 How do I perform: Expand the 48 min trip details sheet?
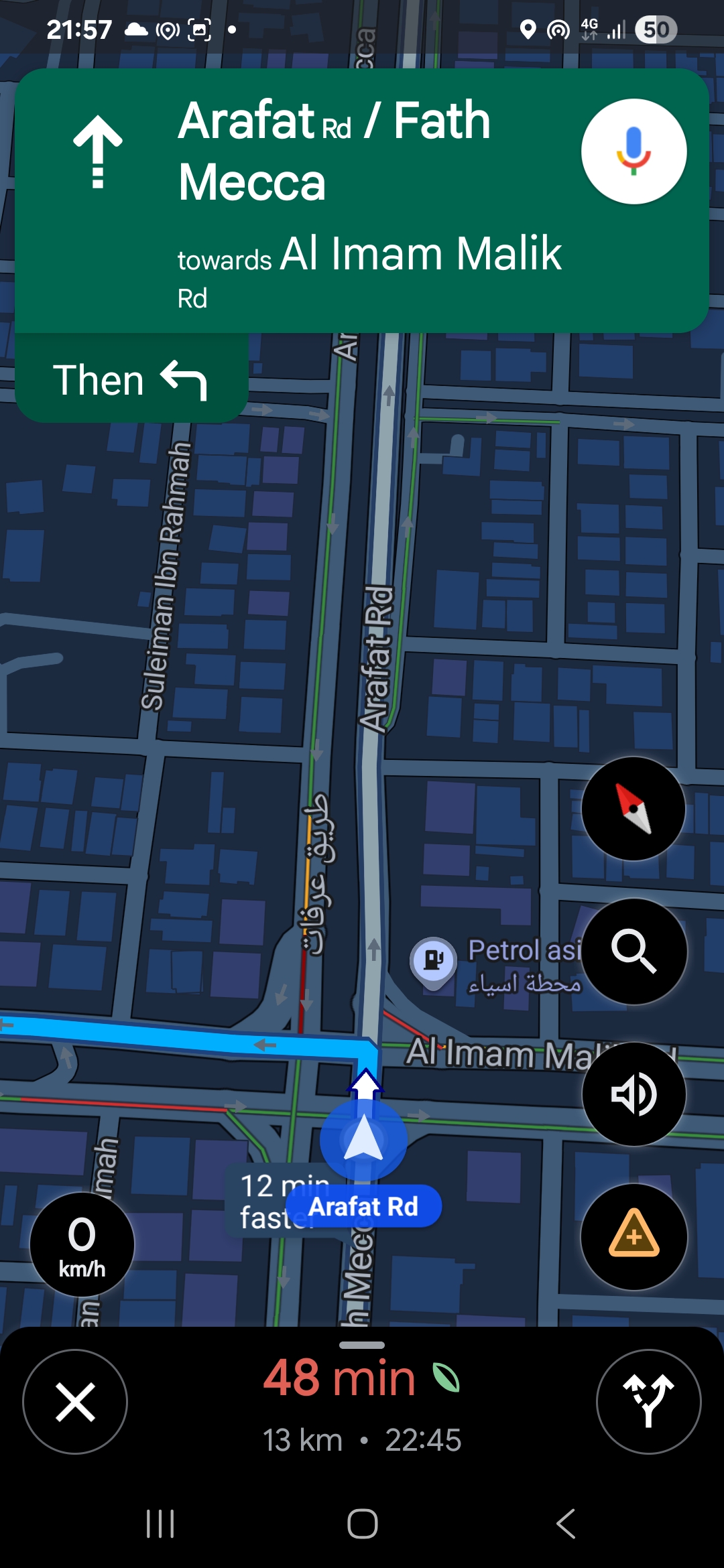(x=362, y=1399)
